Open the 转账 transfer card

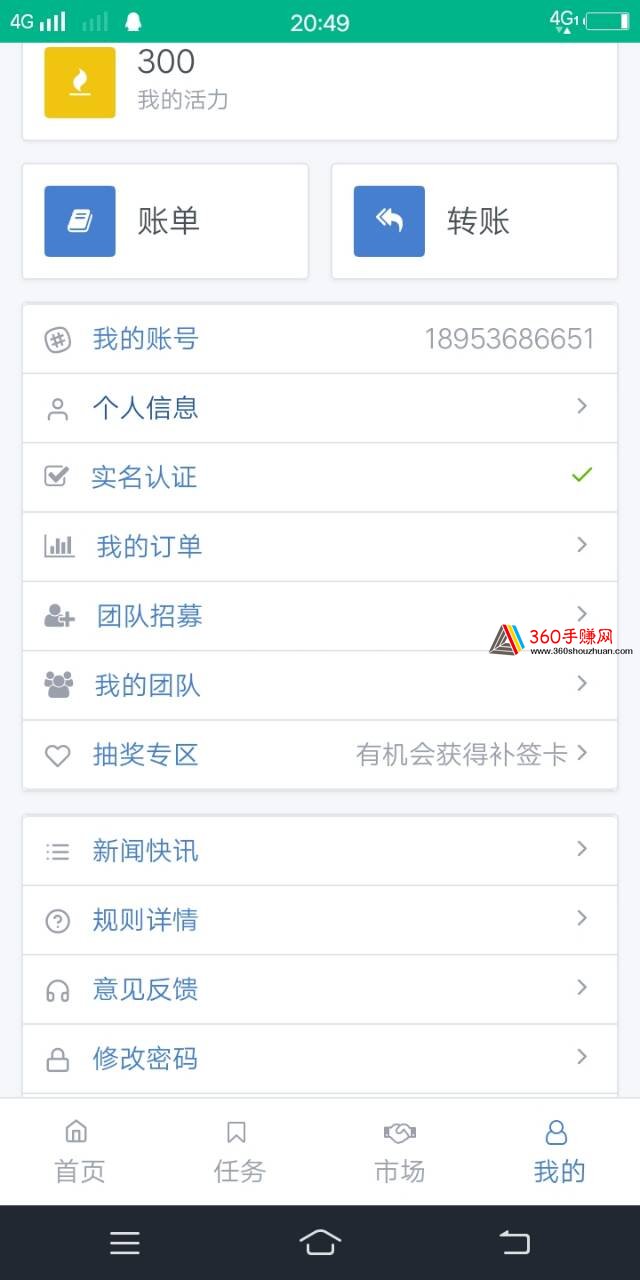tap(474, 221)
